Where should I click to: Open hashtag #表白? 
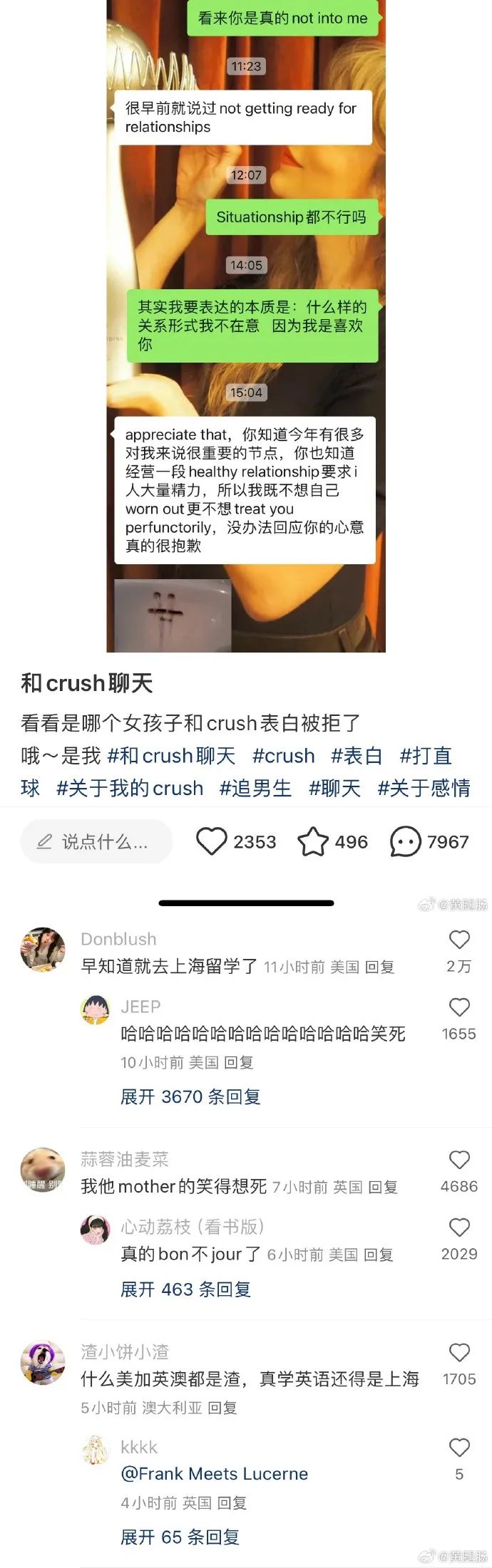tap(357, 755)
